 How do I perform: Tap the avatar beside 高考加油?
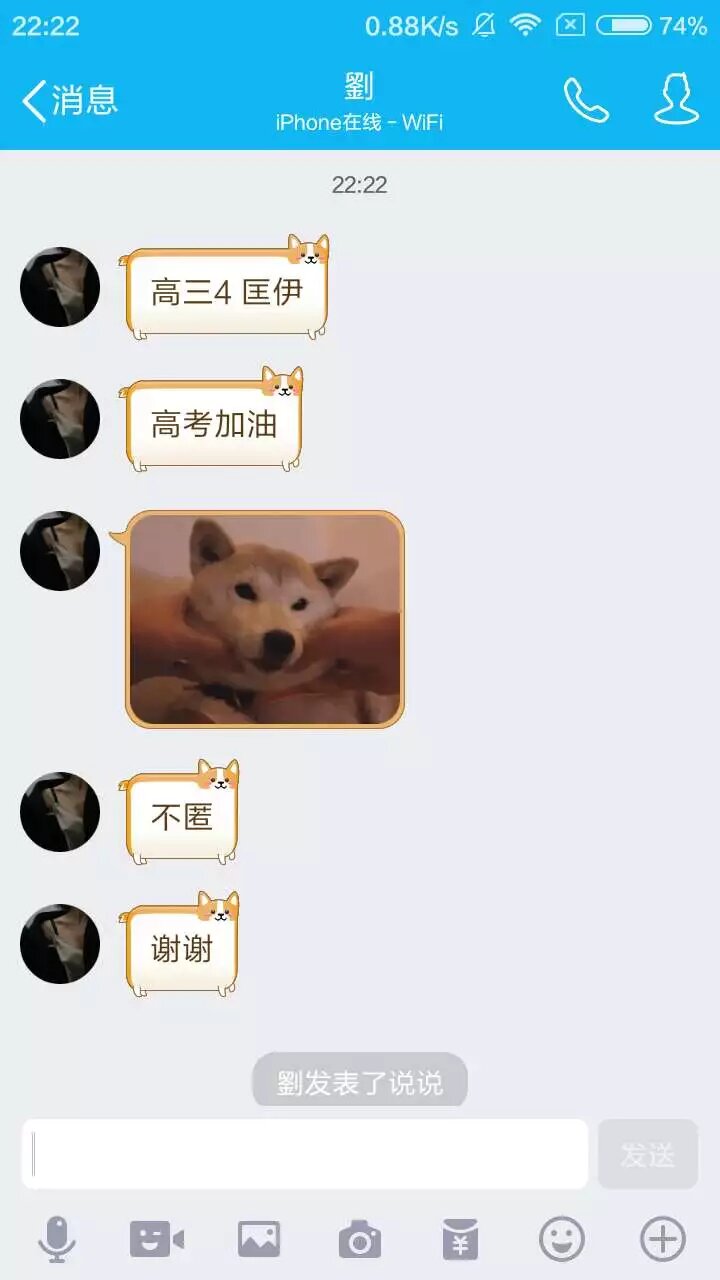[x=60, y=419]
